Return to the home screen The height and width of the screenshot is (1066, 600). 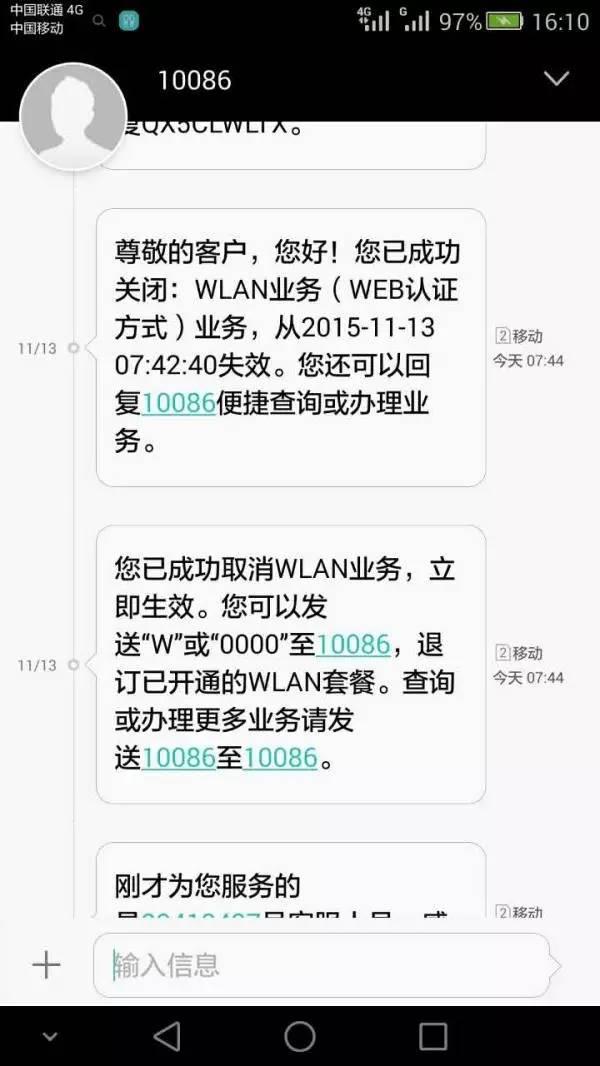(x=300, y=1037)
